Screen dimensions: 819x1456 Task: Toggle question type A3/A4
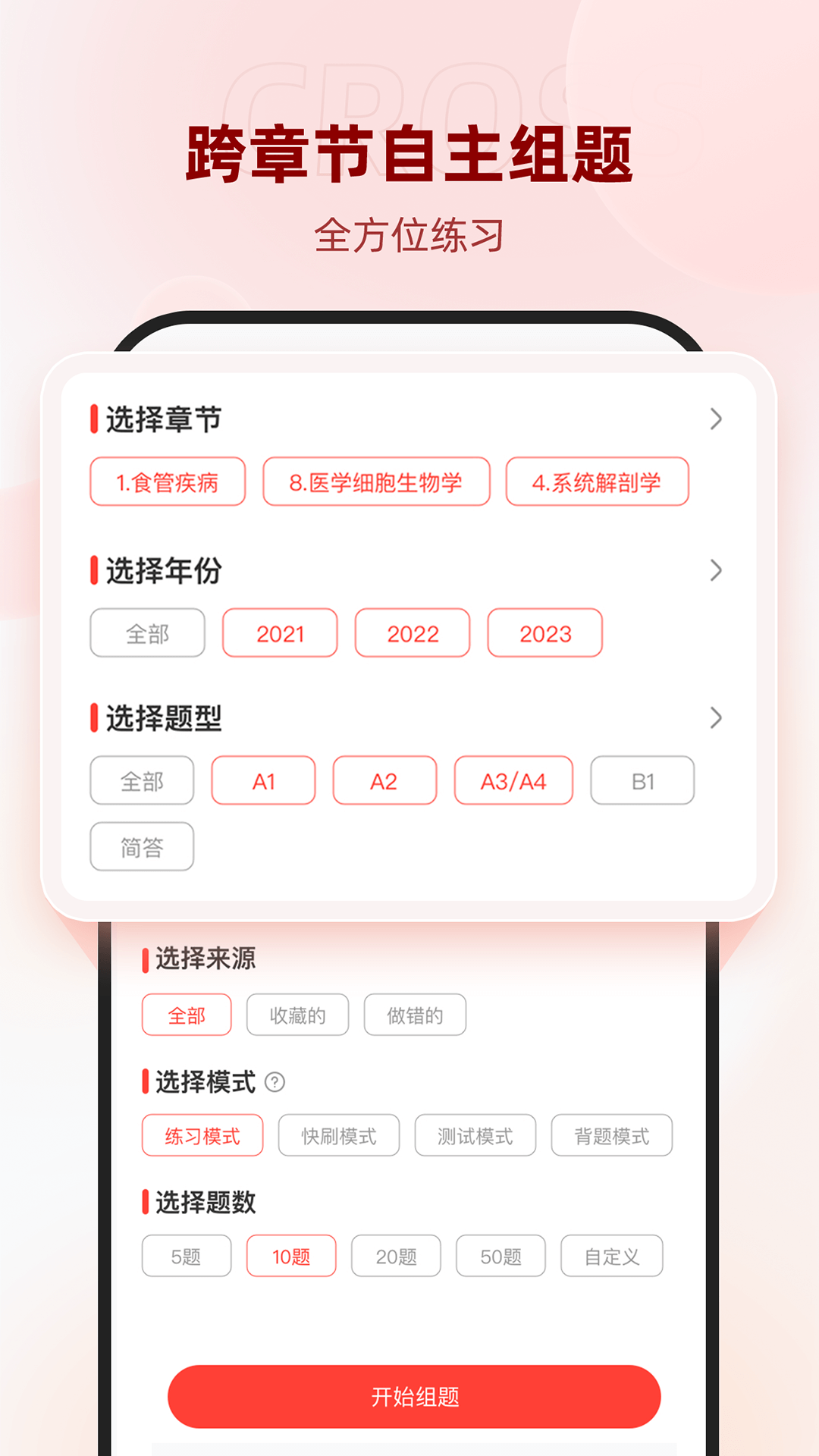(x=513, y=780)
